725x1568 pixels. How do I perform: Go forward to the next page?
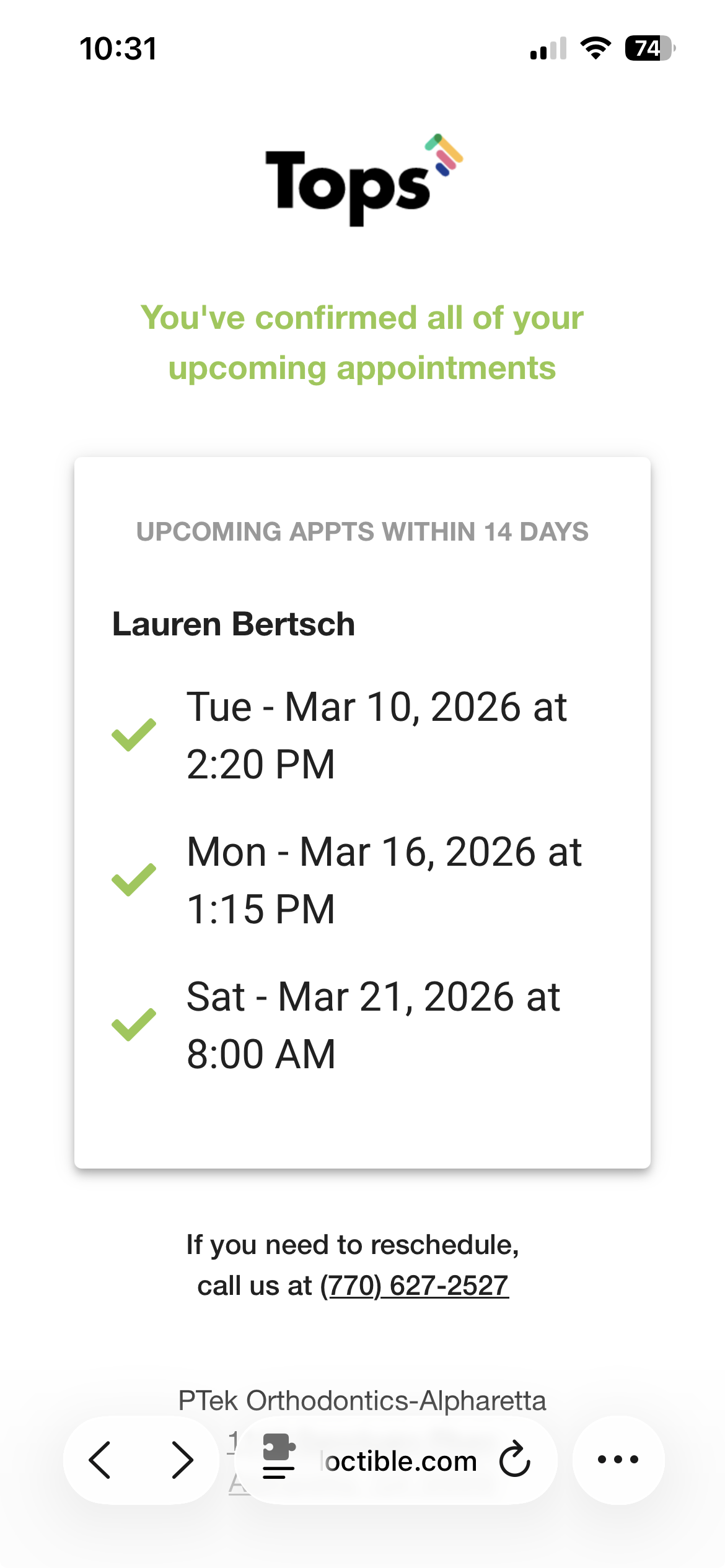coord(182,1460)
